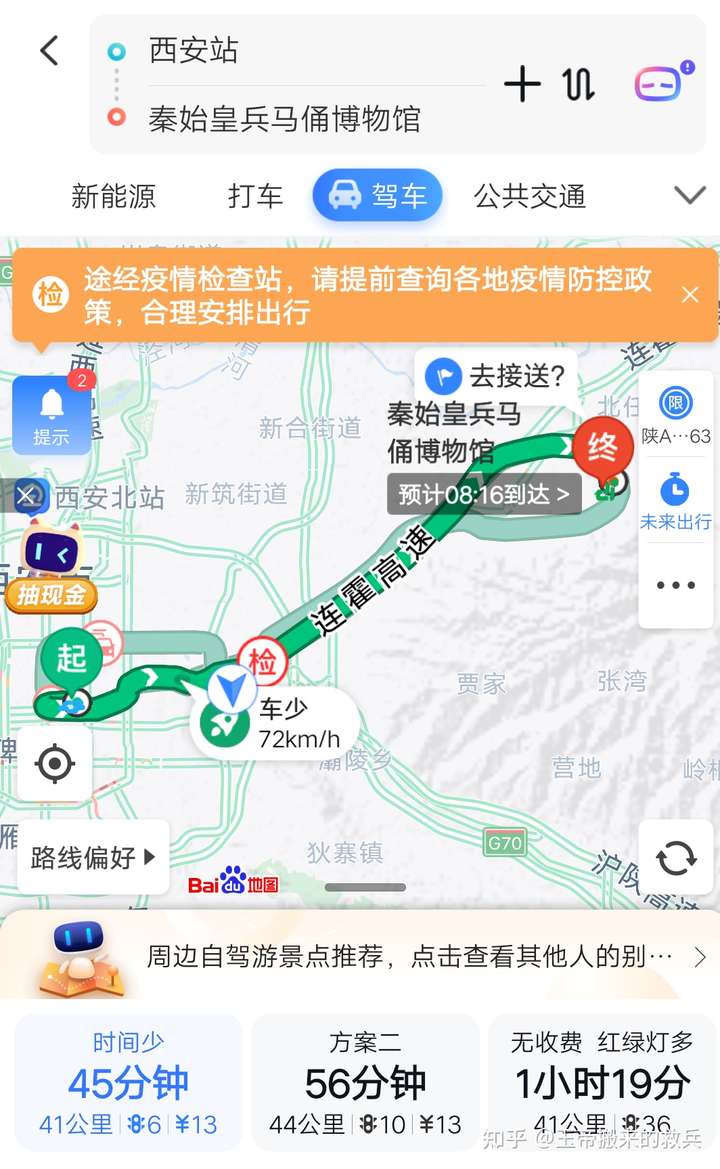Tap the AI assistant robot icon
The height and width of the screenshot is (1169, 720).
coord(659,85)
